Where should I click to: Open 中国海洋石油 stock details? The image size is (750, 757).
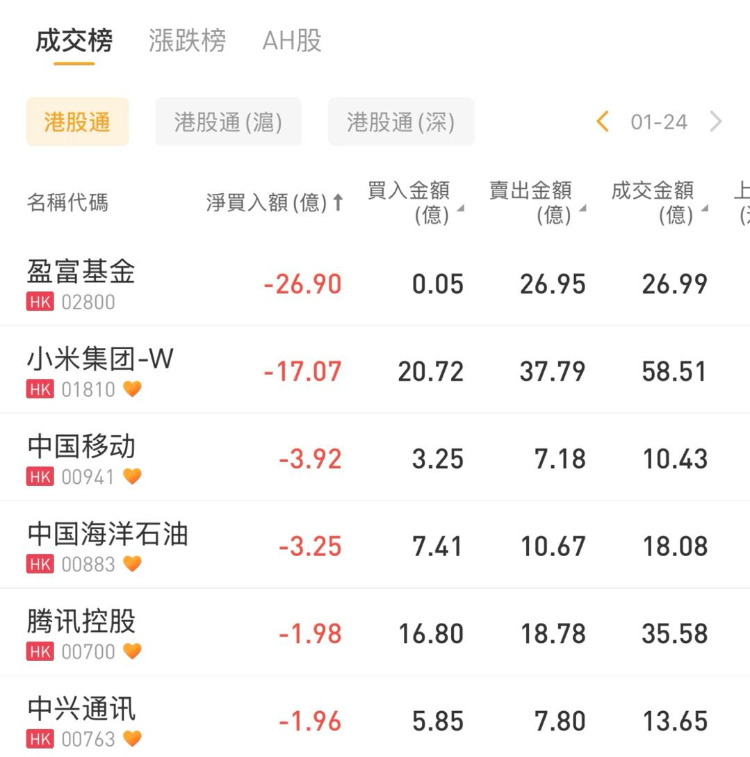coord(107,545)
